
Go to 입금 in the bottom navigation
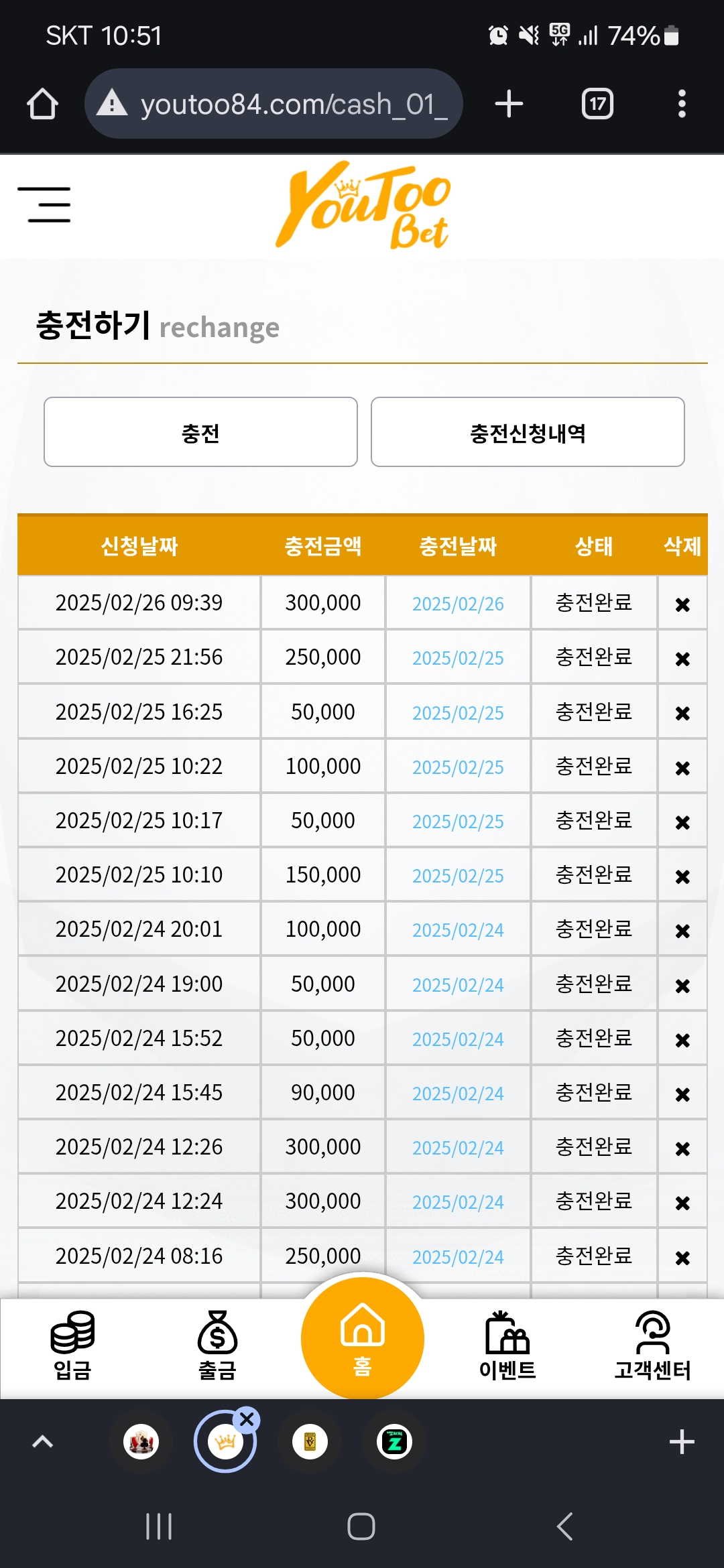(72, 1346)
